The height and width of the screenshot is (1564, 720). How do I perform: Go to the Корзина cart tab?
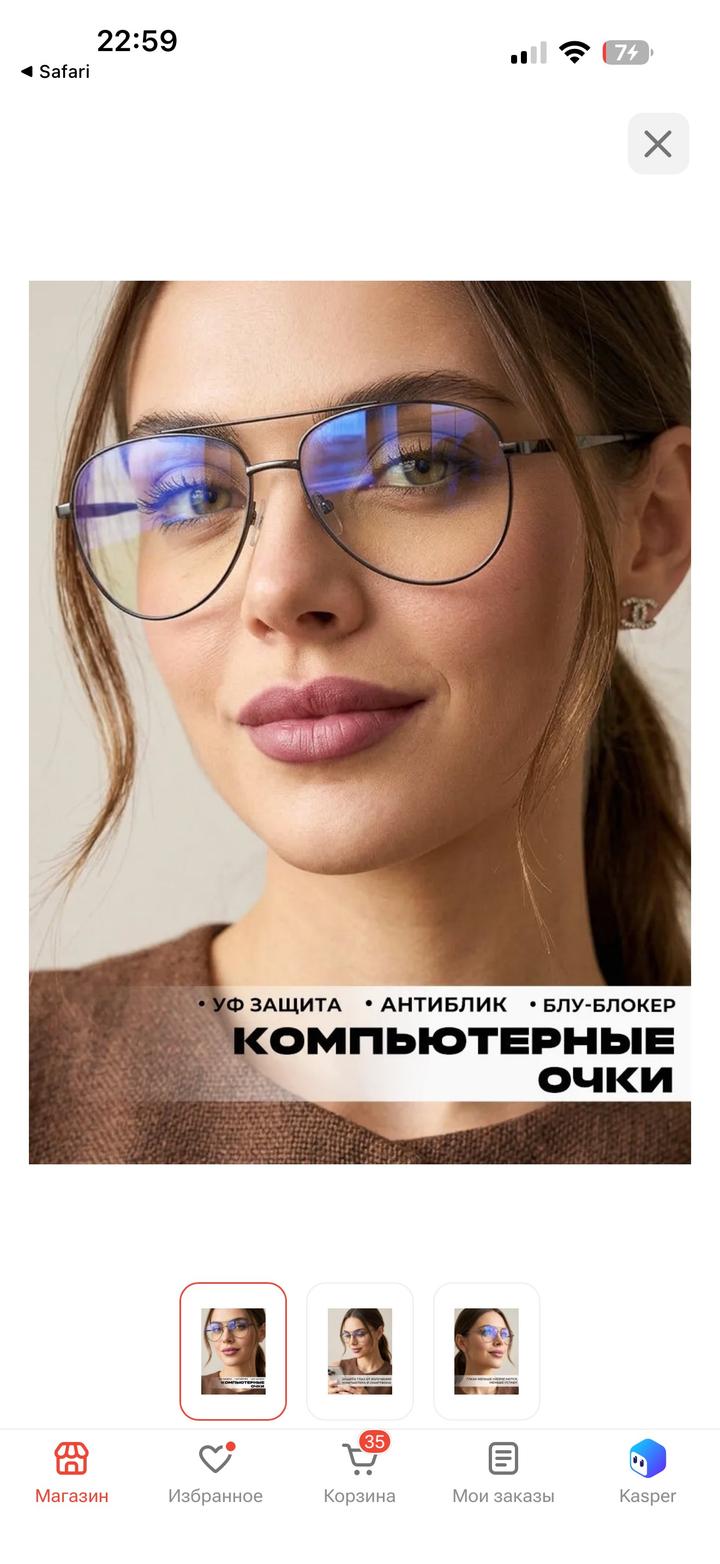pos(360,1473)
